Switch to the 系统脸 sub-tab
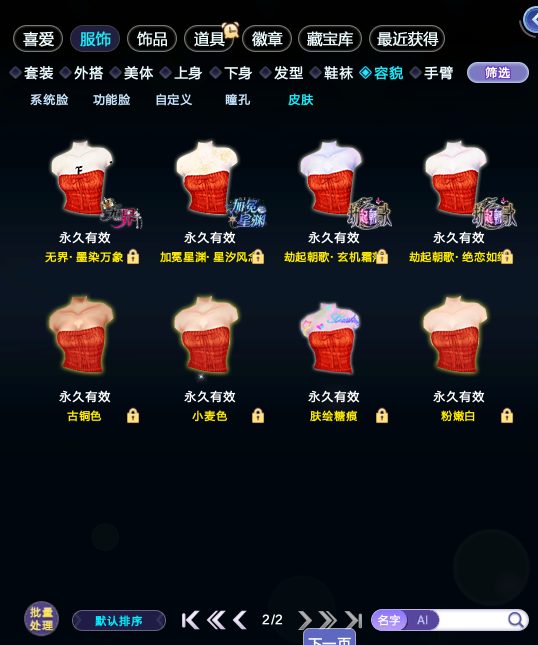Image resolution: width=538 pixels, height=645 pixels. (49, 100)
